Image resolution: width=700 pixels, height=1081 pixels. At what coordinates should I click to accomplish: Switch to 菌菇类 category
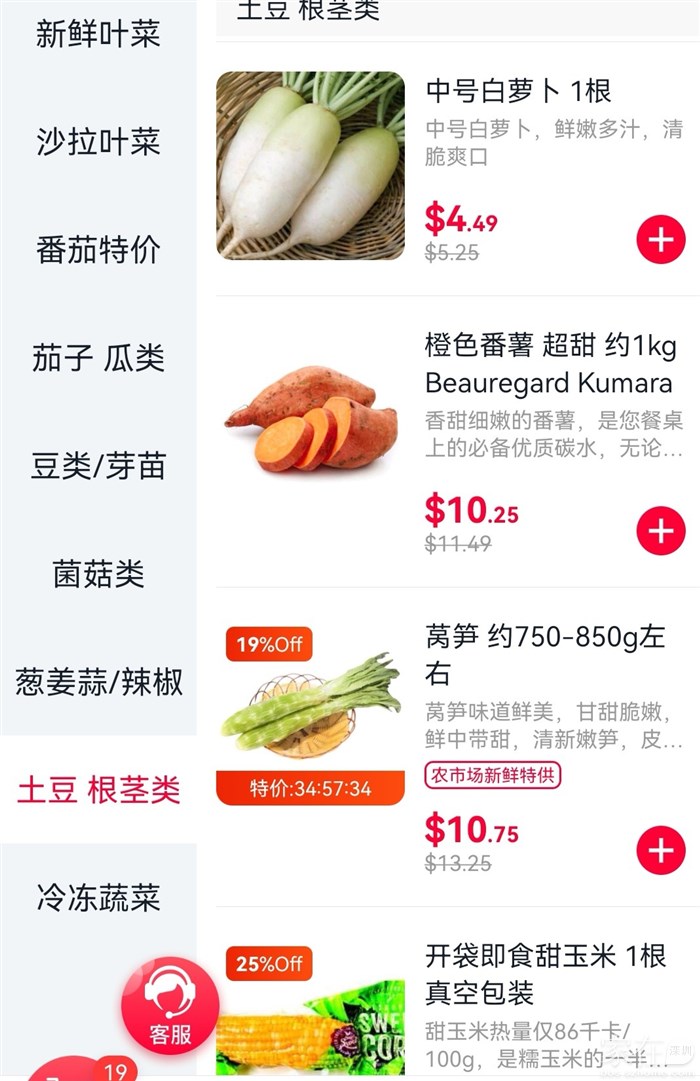tap(98, 574)
